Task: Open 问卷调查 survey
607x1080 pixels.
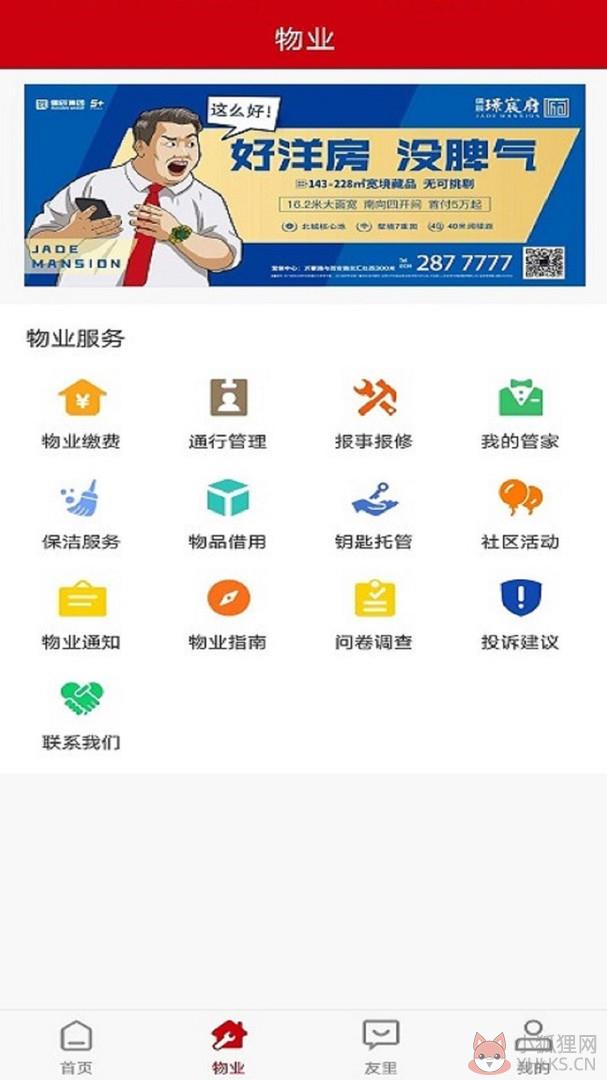Action: pos(374,615)
